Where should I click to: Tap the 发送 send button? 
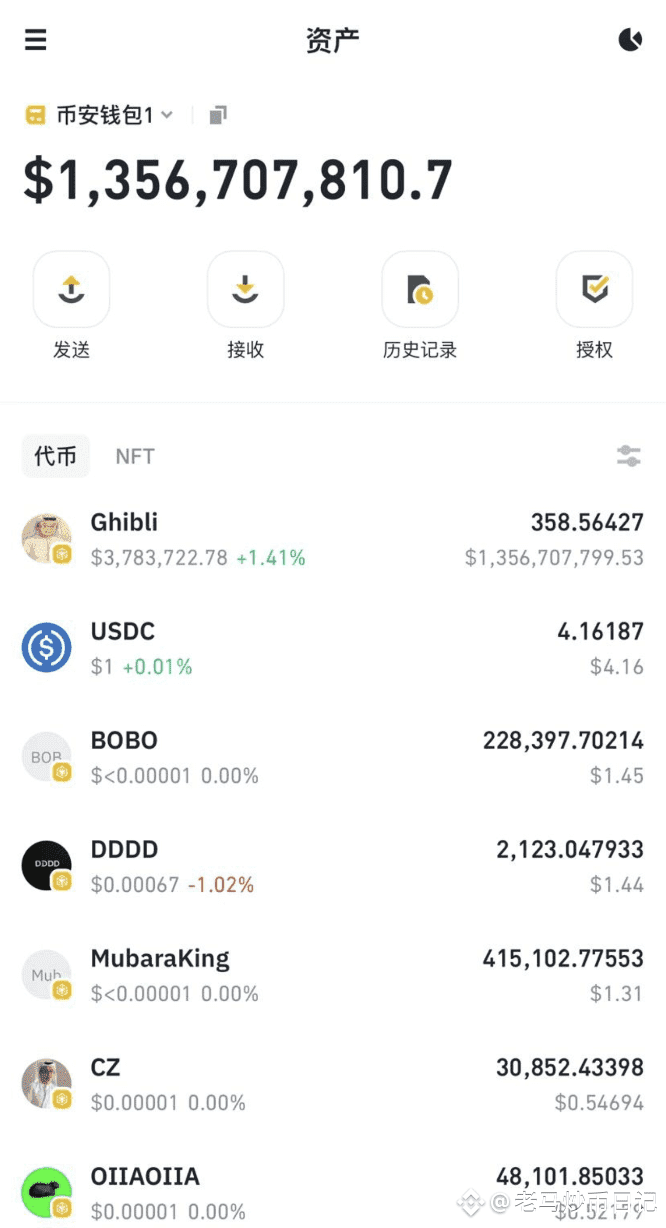[x=71, y=290]
